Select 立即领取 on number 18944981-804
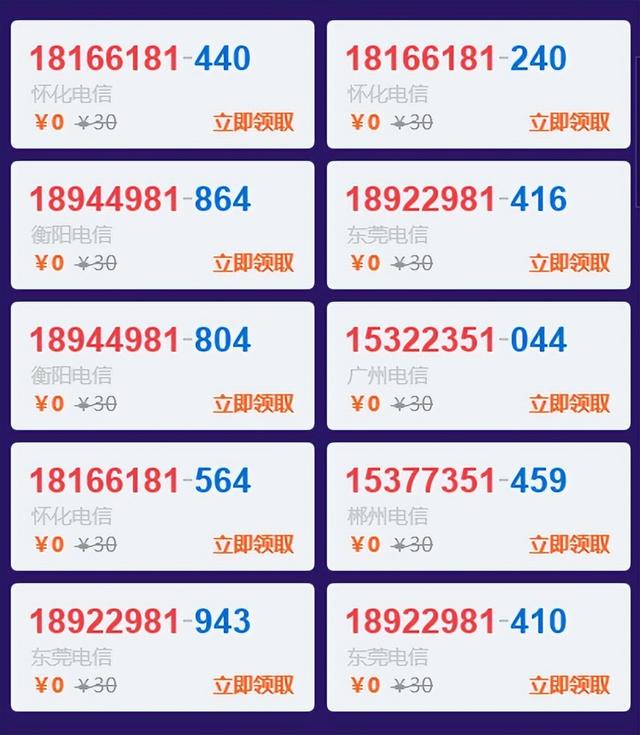 tap(253, 404)
